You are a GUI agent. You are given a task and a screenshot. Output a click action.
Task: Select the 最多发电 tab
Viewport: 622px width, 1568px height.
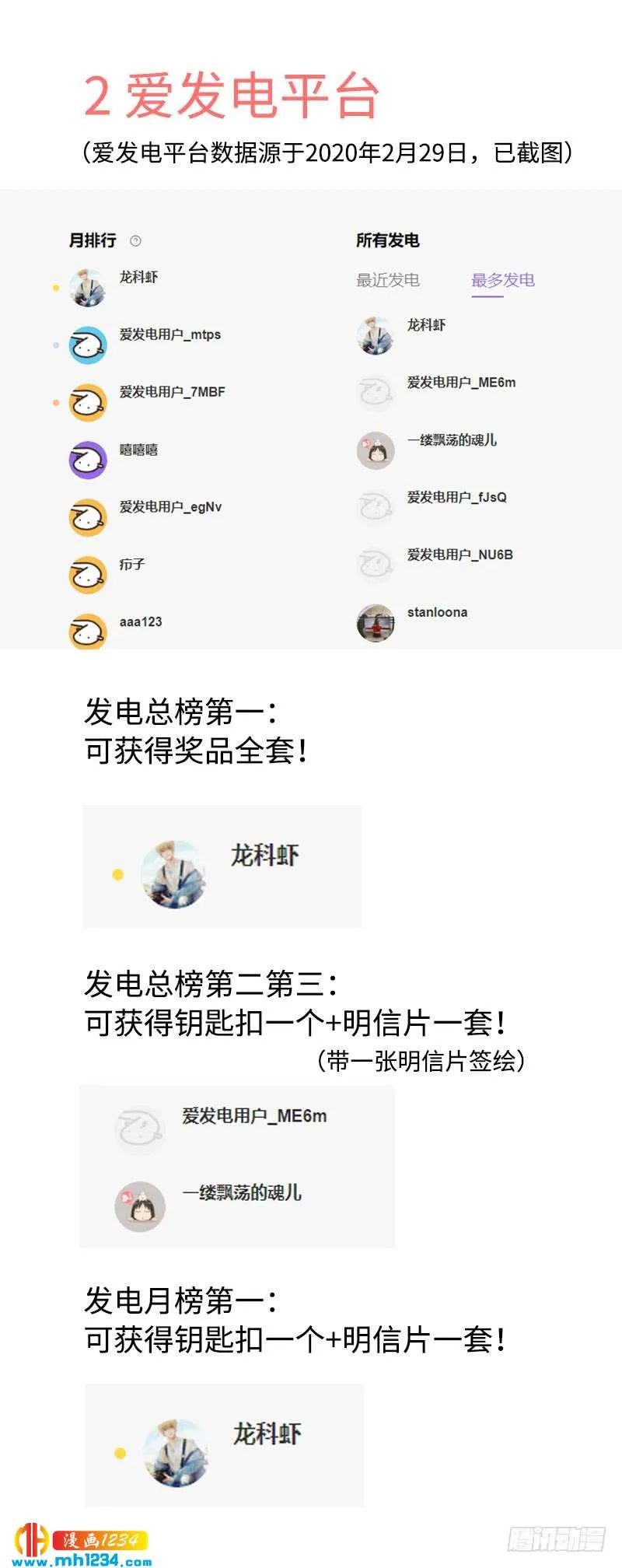(x=501, y=282)
